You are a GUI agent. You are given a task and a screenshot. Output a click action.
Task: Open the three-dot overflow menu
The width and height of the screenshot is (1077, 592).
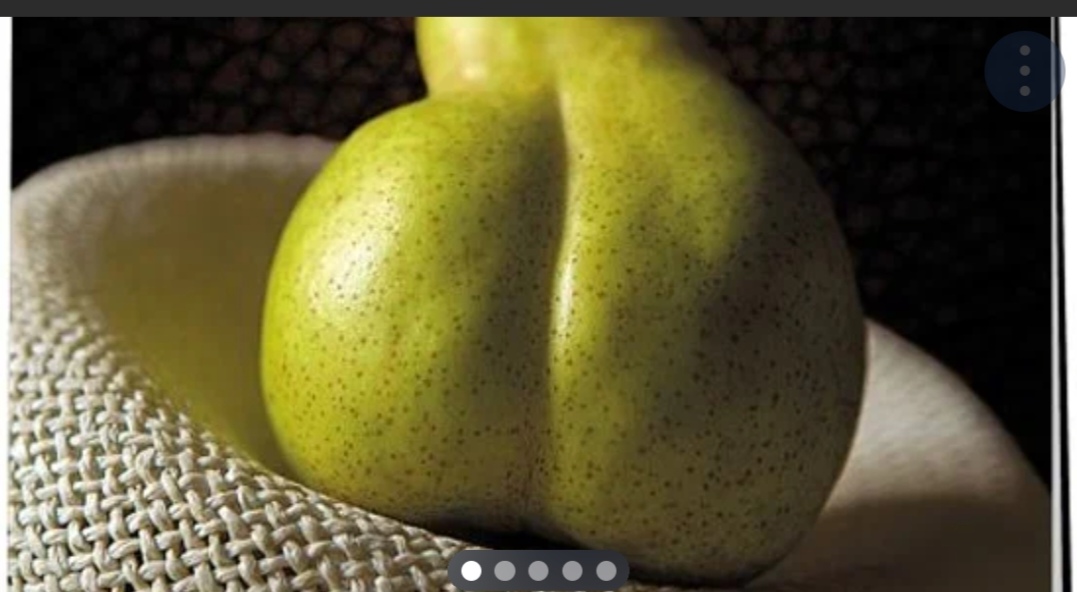tap(1024, 71)
